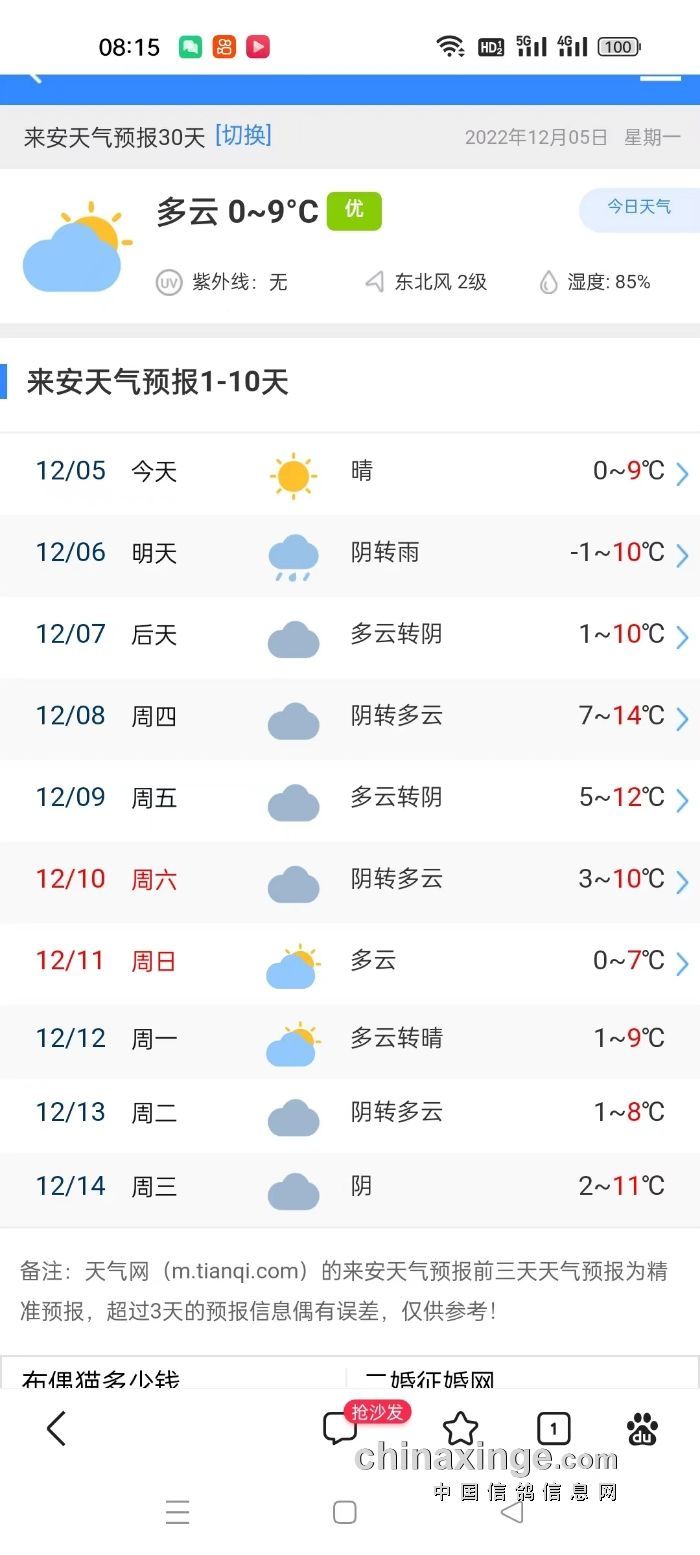Open the 12/07 后天 forecast row
700x1555 pixels.
point(350,636)
